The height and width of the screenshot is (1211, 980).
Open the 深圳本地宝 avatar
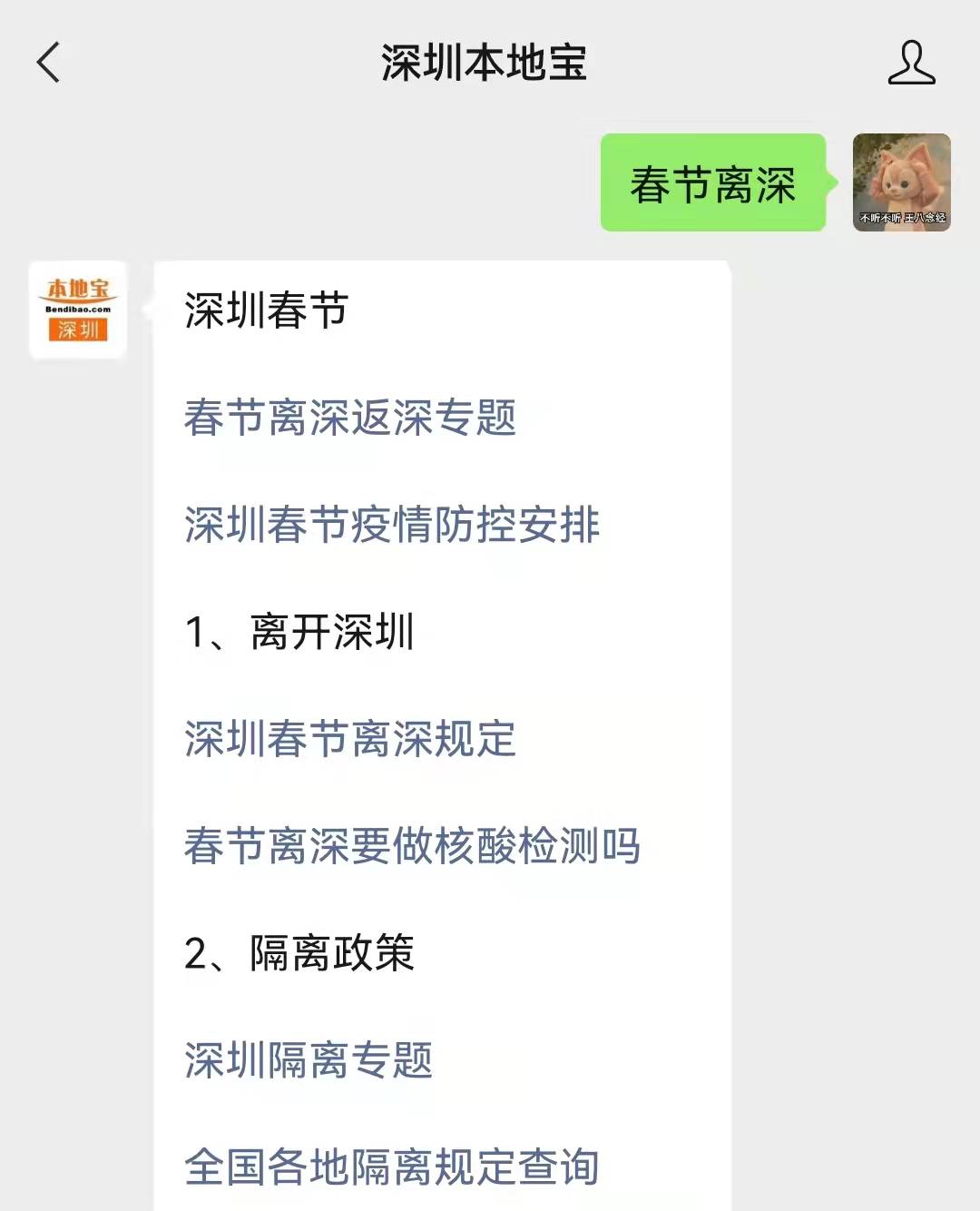click(78, 310)
